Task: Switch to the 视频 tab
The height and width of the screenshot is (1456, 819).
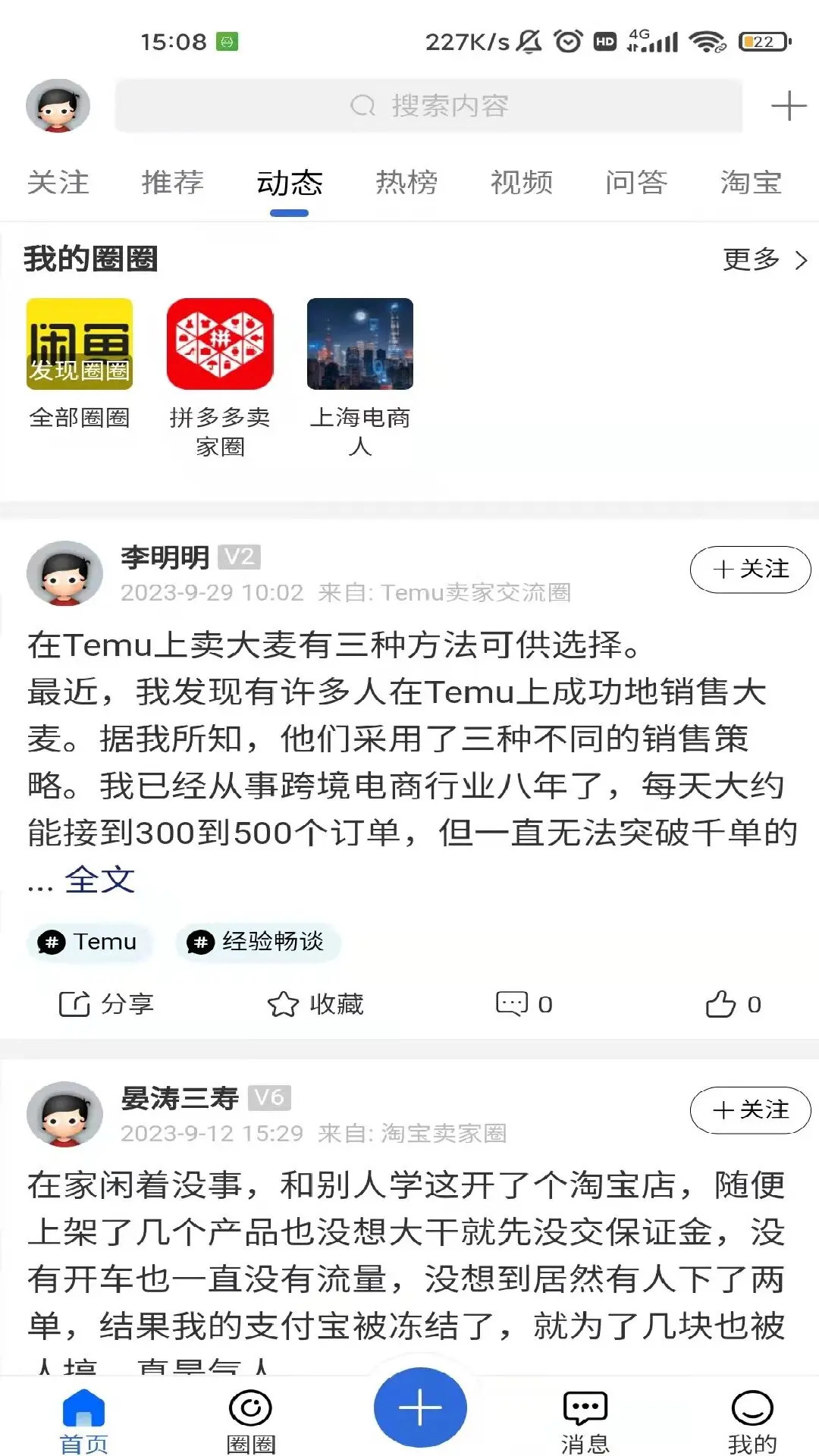Action: point(521,182)
